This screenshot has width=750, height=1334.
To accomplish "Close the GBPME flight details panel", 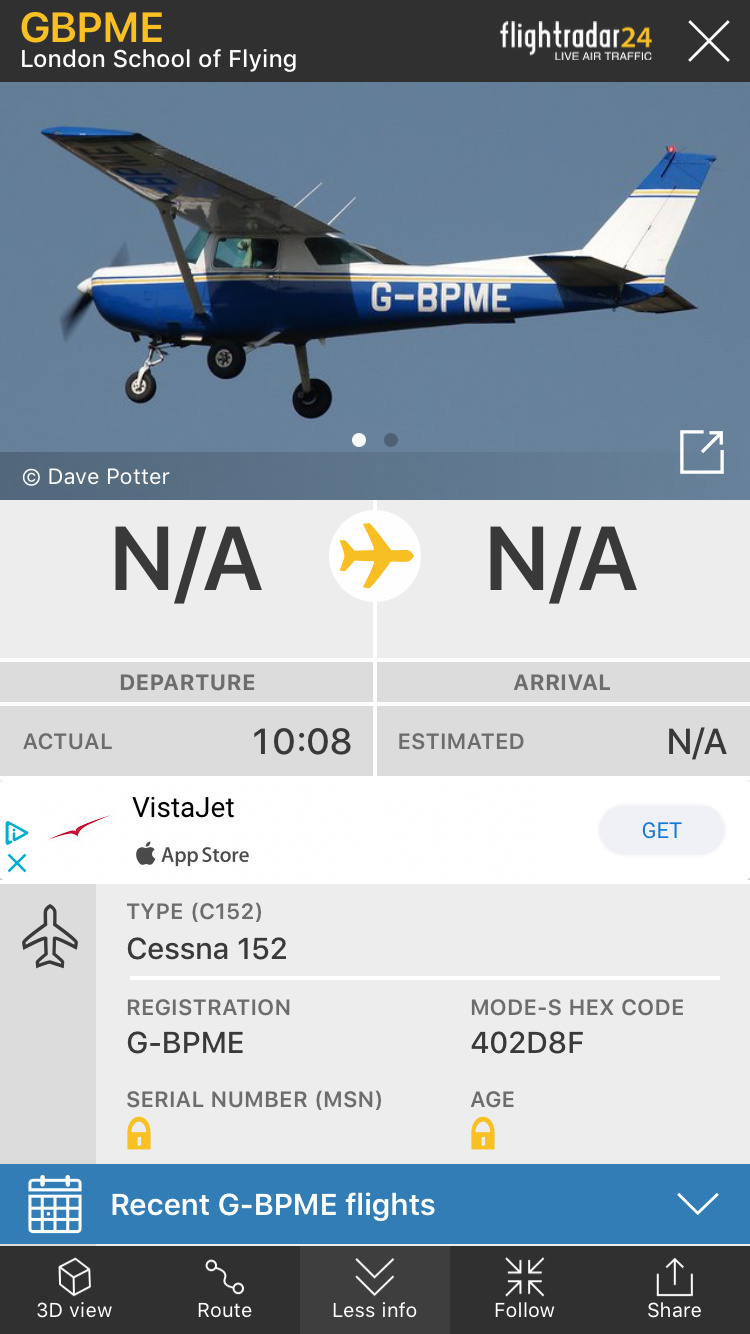I will [708, 41].
